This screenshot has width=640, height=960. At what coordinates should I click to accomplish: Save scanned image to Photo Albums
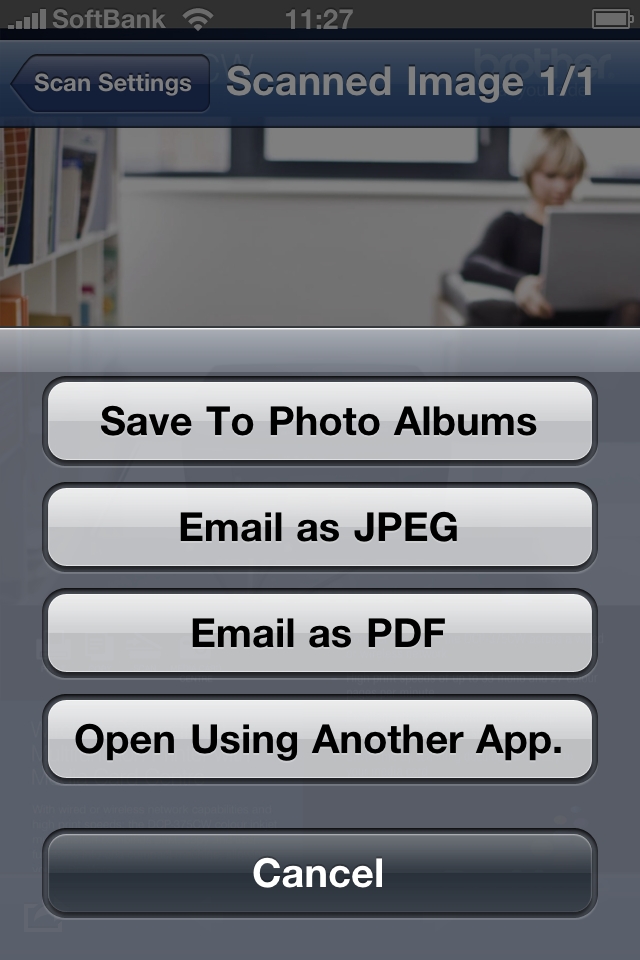coord(319,421)
